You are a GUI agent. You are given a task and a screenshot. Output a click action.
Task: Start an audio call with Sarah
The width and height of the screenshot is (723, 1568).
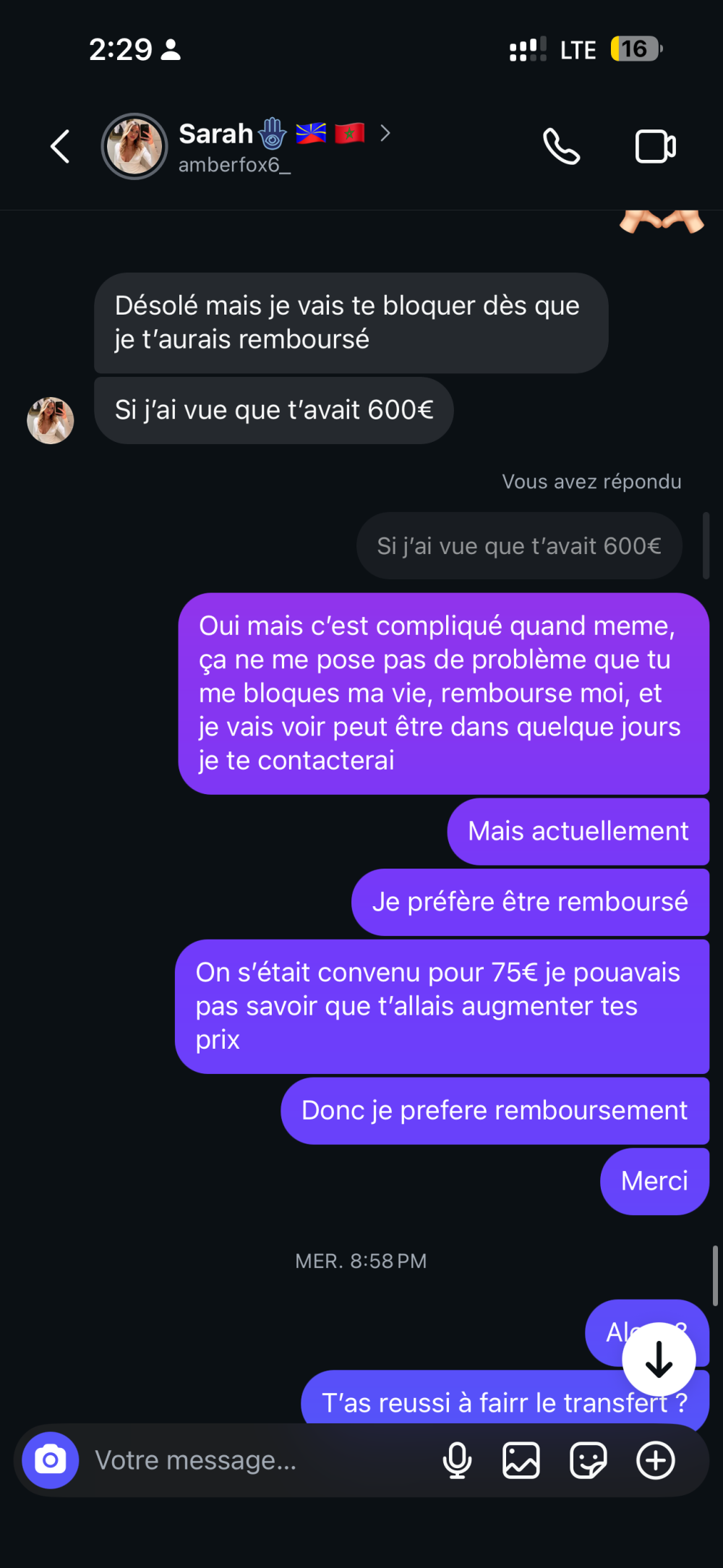point(561,147)
